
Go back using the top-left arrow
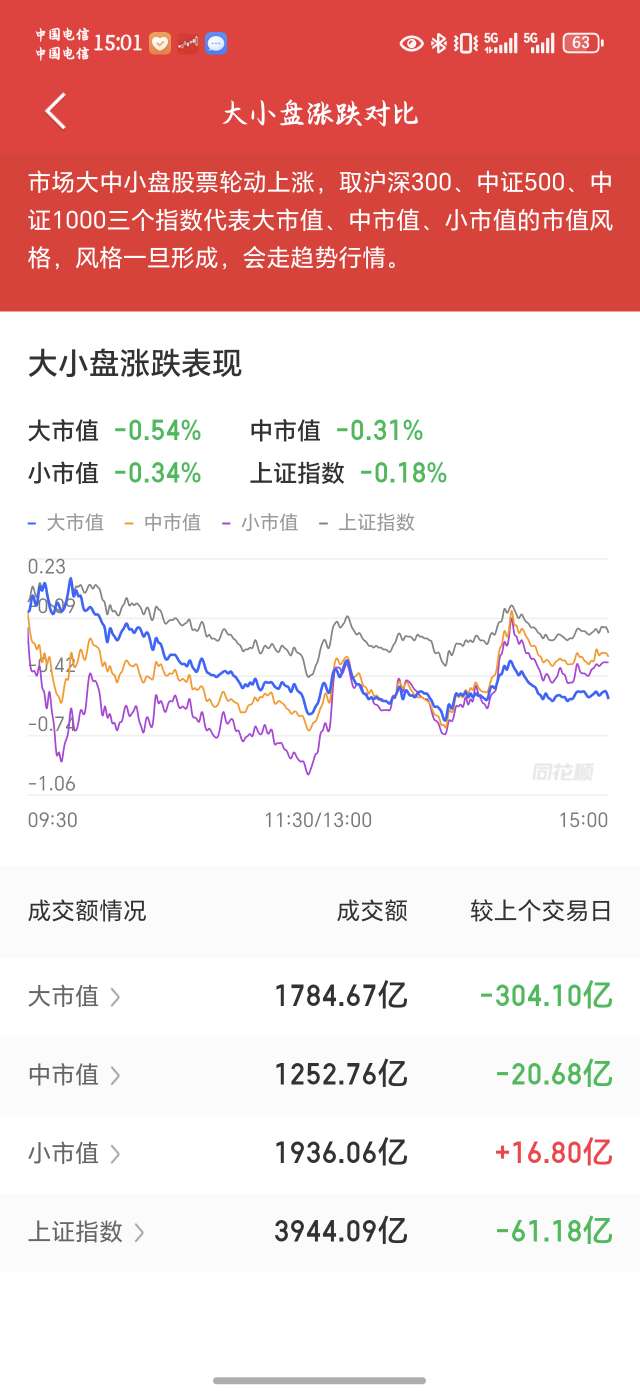tap(56, 111)
